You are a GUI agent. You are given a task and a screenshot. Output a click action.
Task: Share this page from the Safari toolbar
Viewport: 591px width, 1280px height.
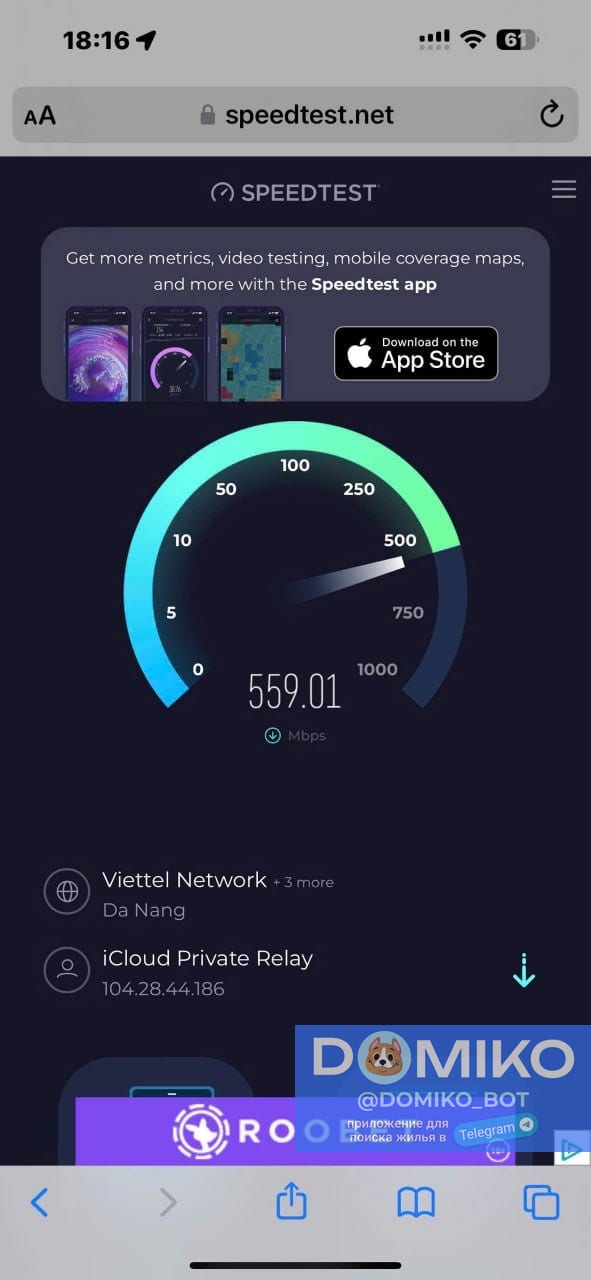click(291, 1200)
